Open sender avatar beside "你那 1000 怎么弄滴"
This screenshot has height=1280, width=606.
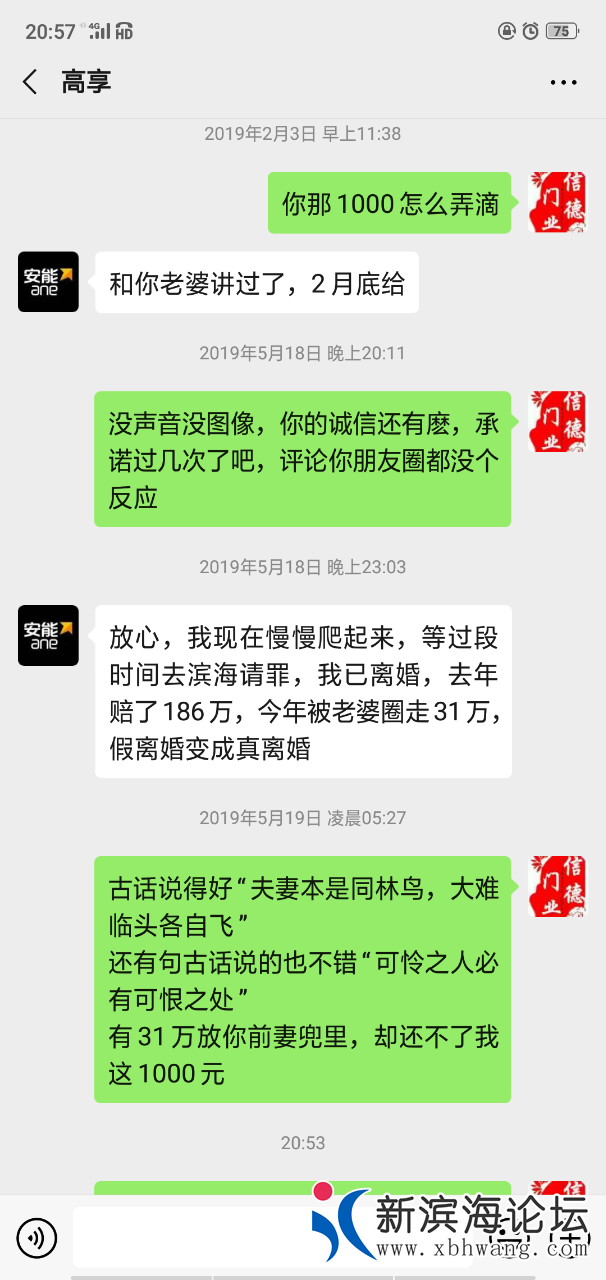coord(557,202)
